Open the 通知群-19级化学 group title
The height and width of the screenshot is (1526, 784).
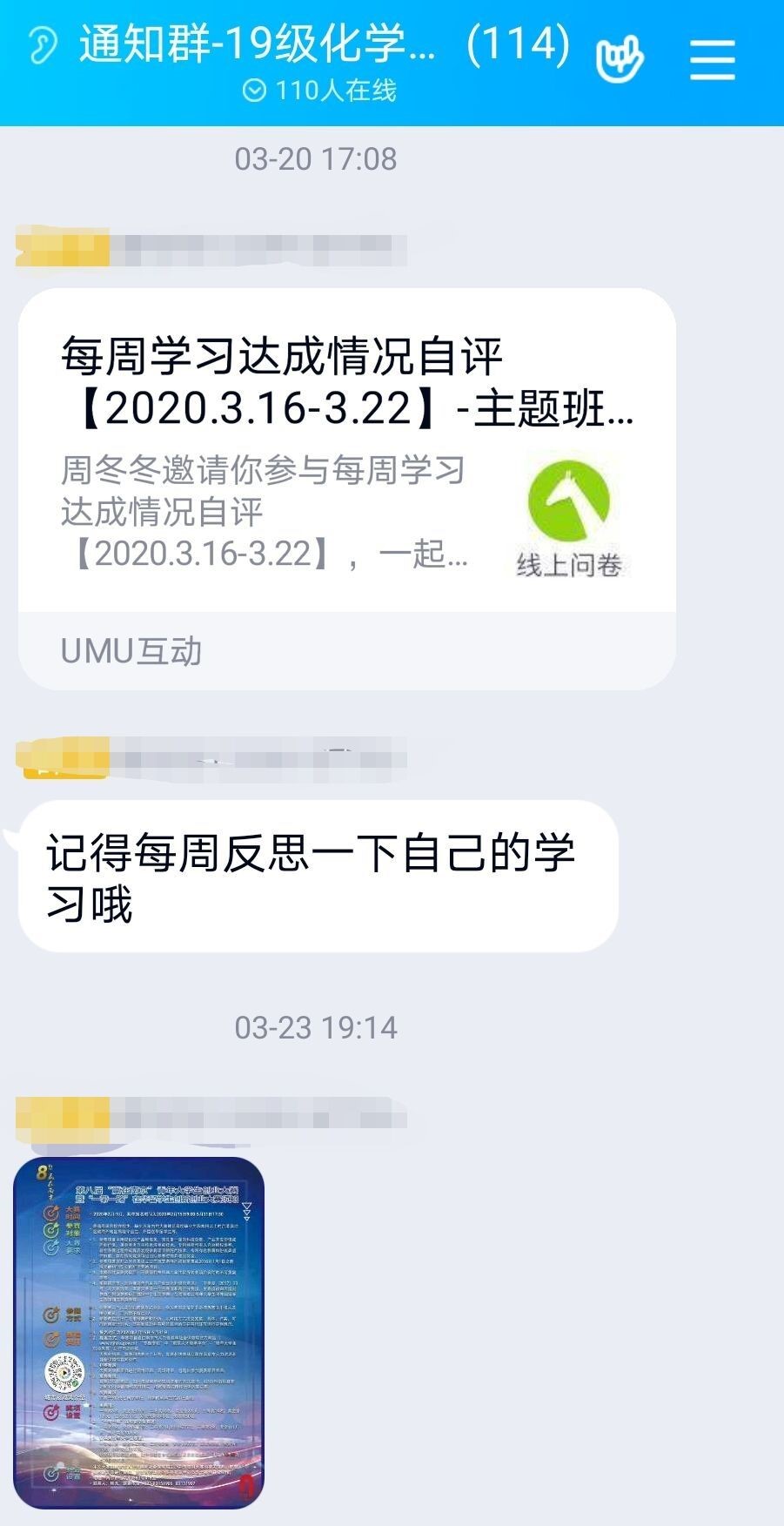click(x=322, y=44)
